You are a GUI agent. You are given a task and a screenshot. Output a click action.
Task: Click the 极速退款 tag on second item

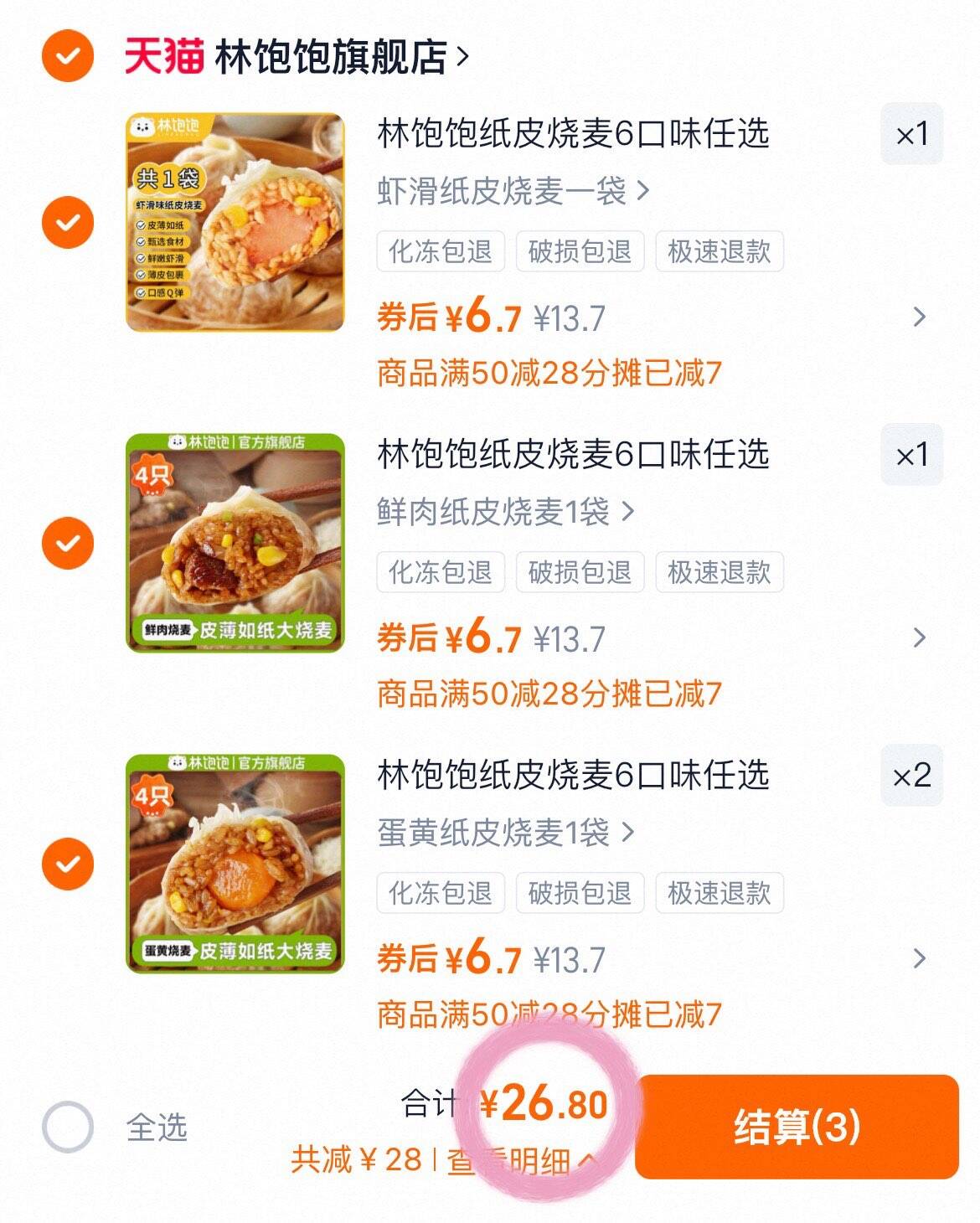(x=717, y=573)
